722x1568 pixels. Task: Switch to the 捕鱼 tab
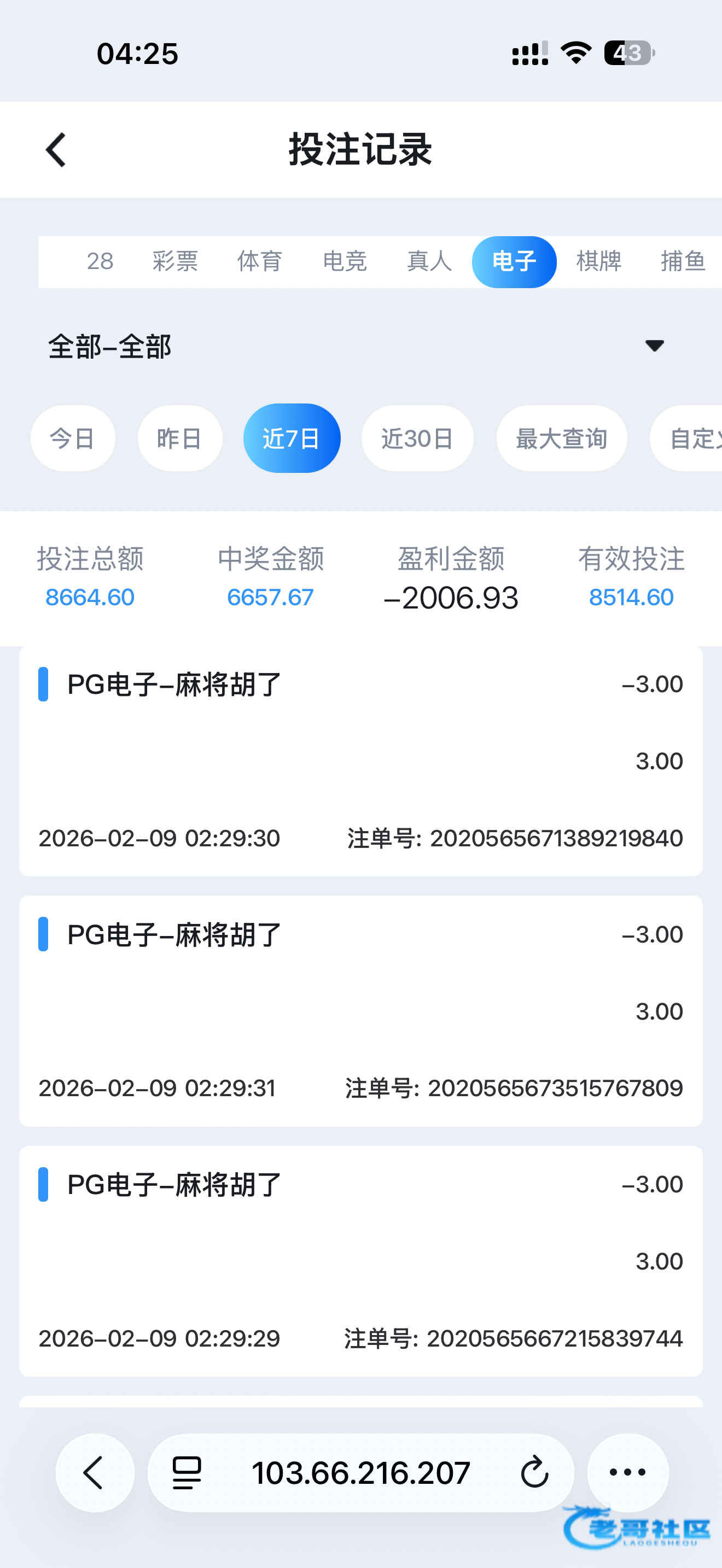pyautogui.click(x=683, y=262)
